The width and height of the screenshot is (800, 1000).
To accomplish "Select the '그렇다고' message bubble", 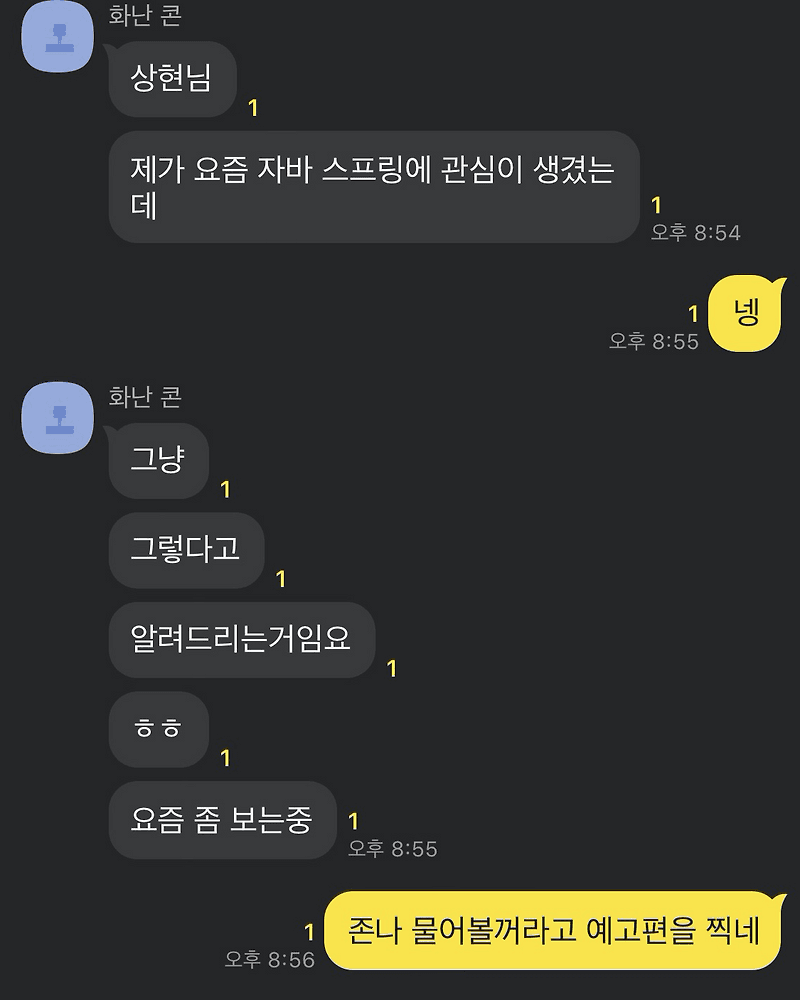I will pyautogui.click(x=185, y=551).
